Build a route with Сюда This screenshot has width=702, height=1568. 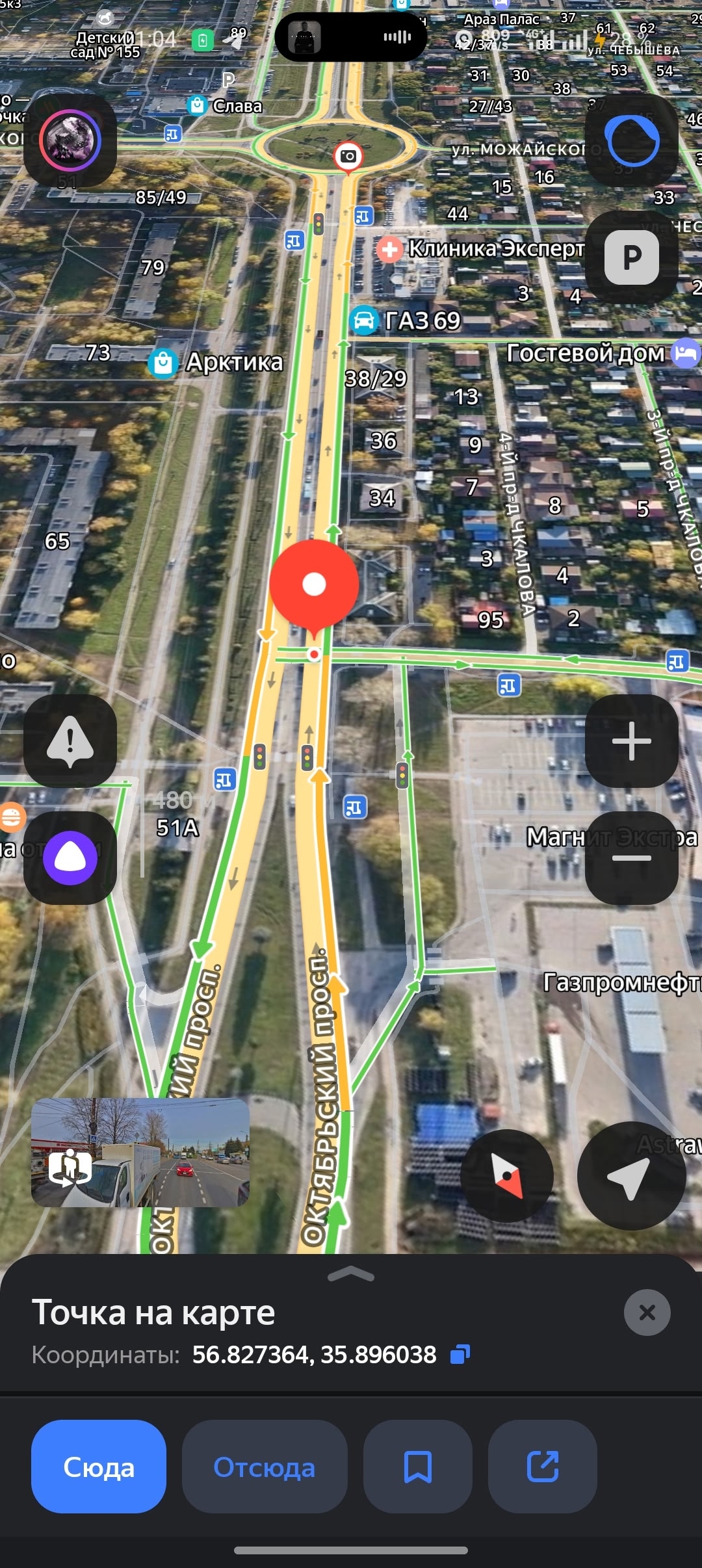pos(99,1467)
